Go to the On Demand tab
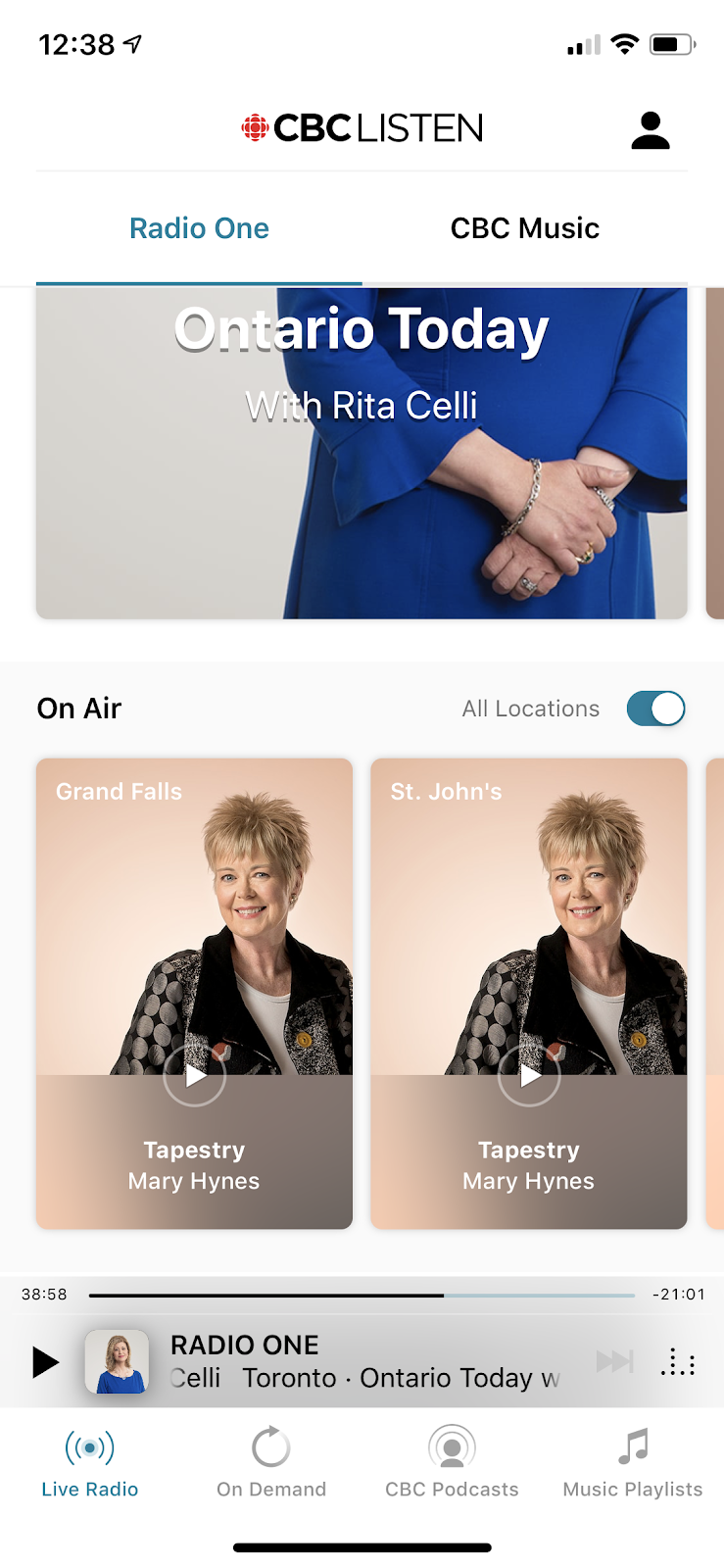This screenshot has width=724, height=1568. pyautogui.click(x=271, y=1462)
